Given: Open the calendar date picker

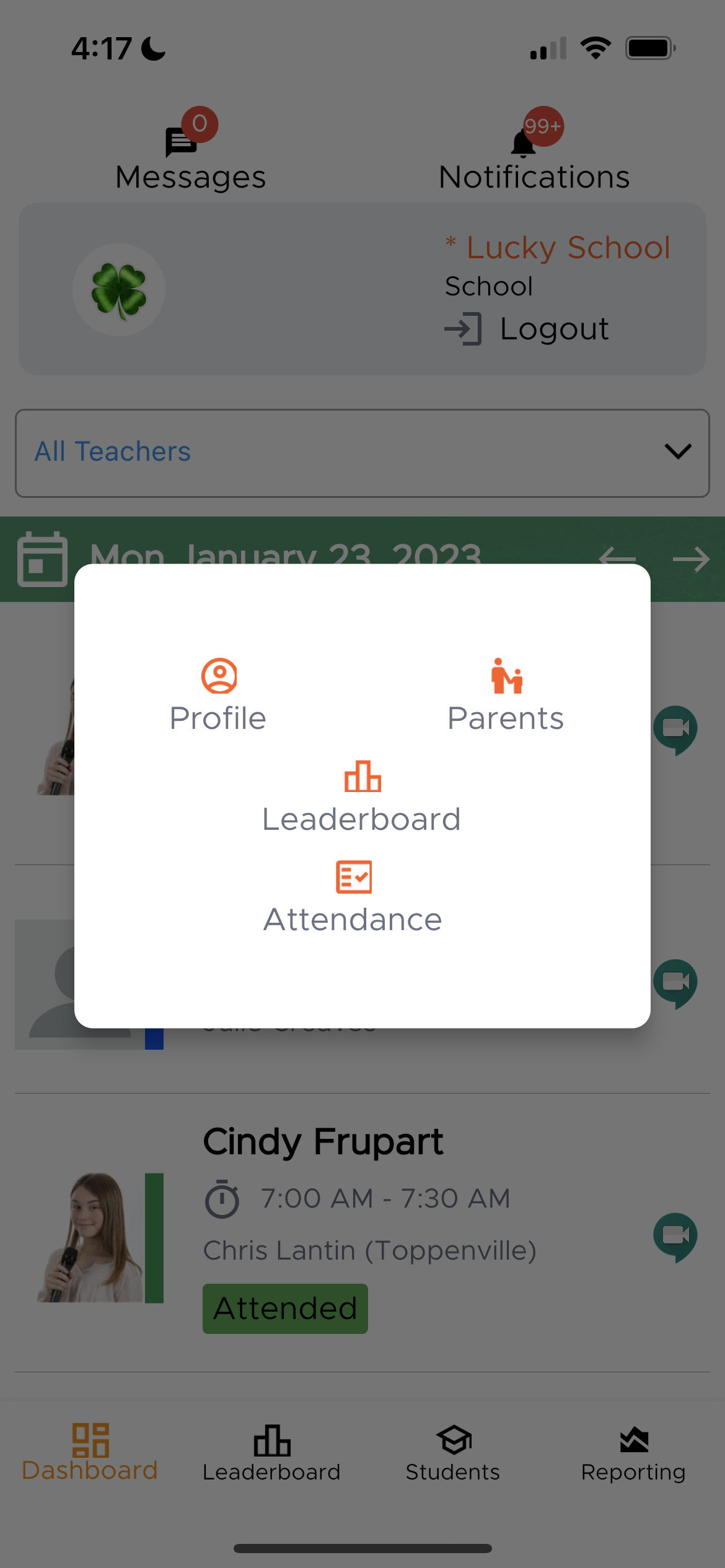Looking at the screenshot, I should (x=42, y=559).
